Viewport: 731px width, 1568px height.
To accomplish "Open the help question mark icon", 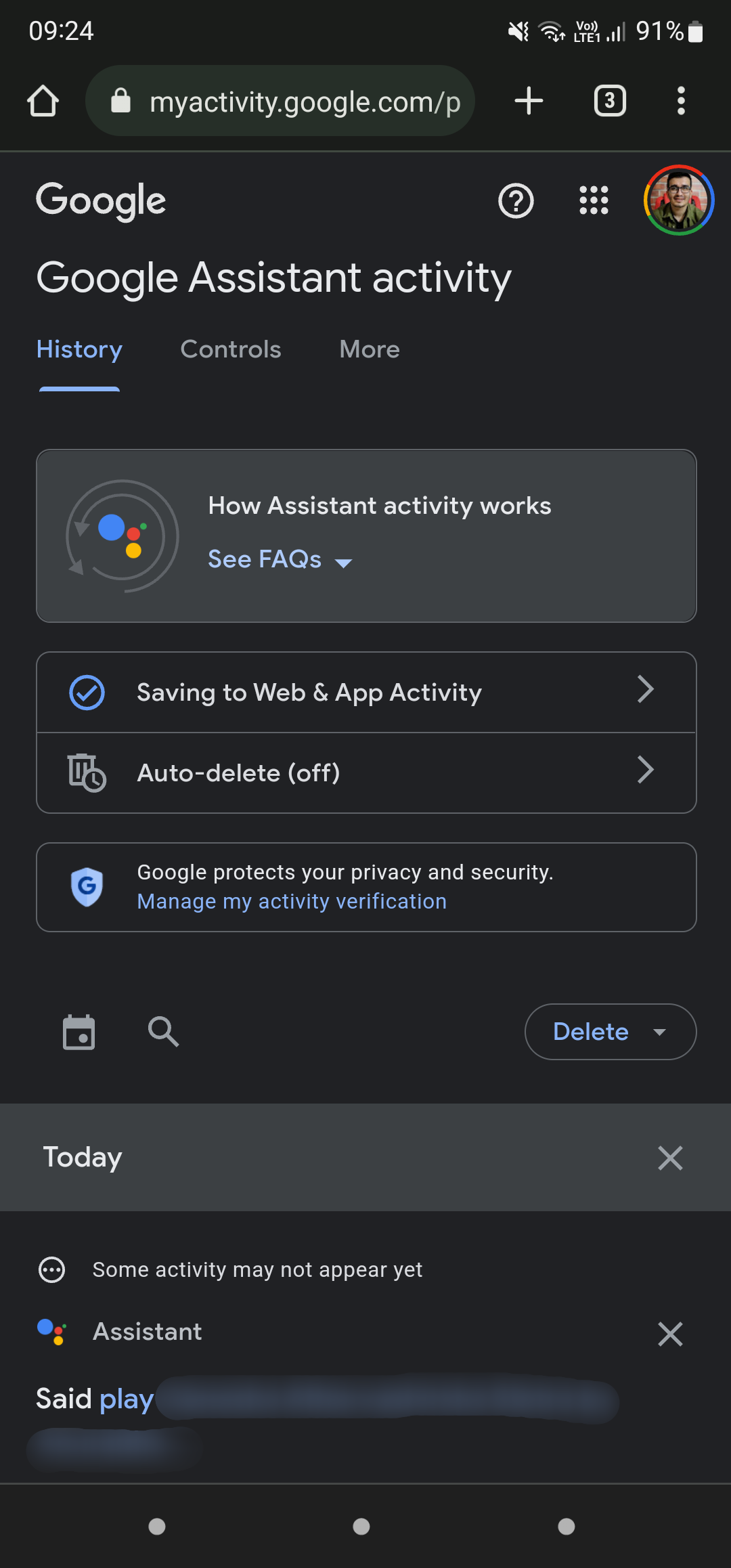I will point(516,201).
